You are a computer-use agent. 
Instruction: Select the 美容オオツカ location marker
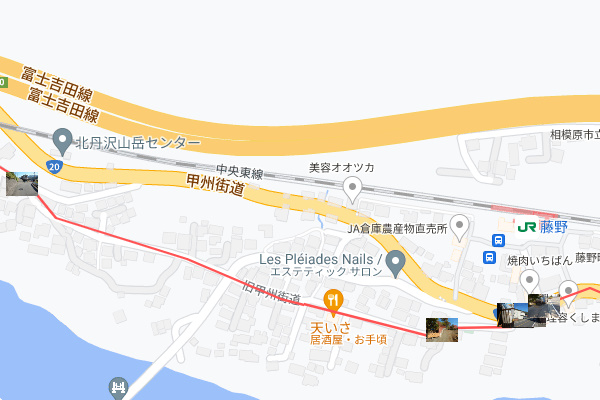click(x=352, y=188)
